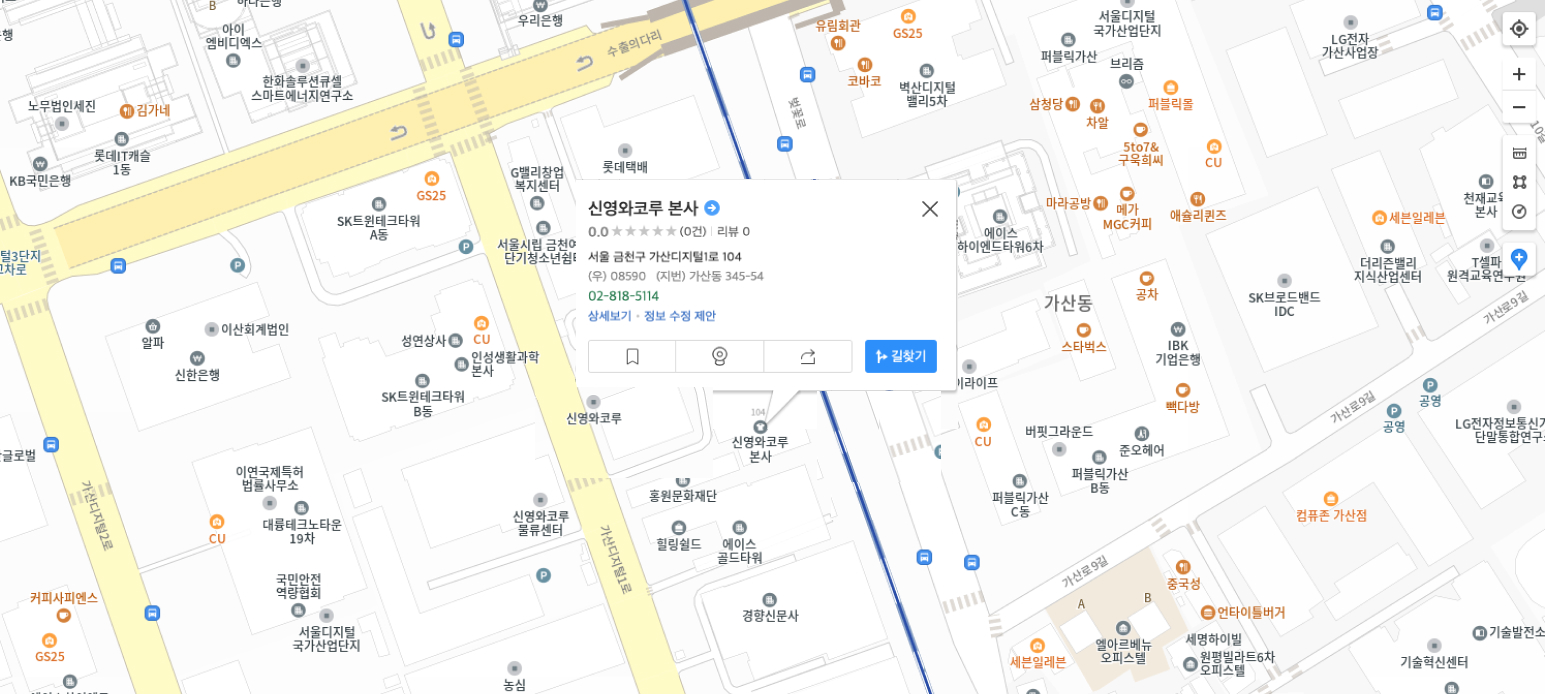Screen dimensions: 1545x694
Task: Open the 상세보기 details link
Action: (x=609, y=316)
